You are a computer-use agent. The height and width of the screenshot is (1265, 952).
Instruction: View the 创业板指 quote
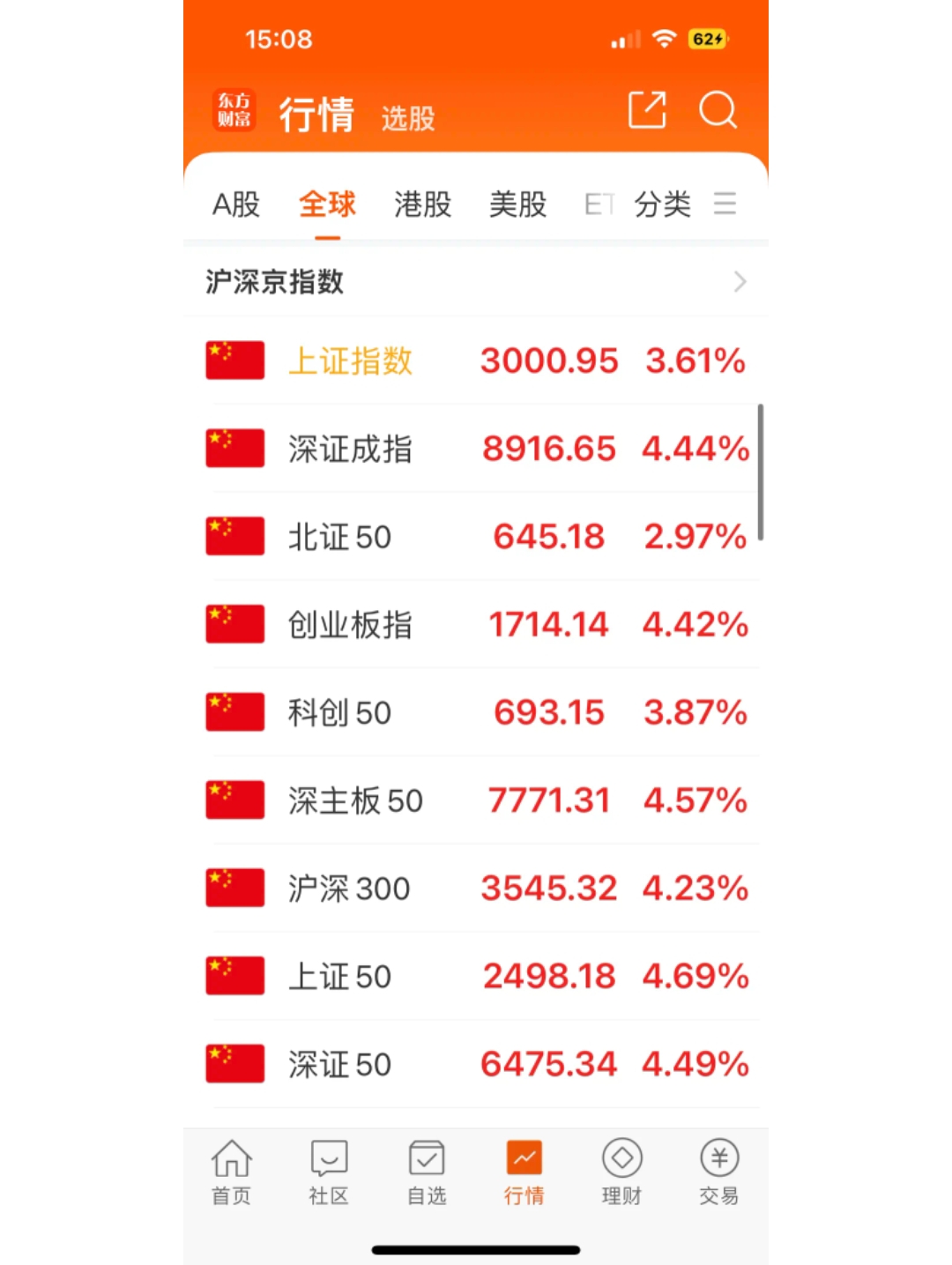coord(476,625)
